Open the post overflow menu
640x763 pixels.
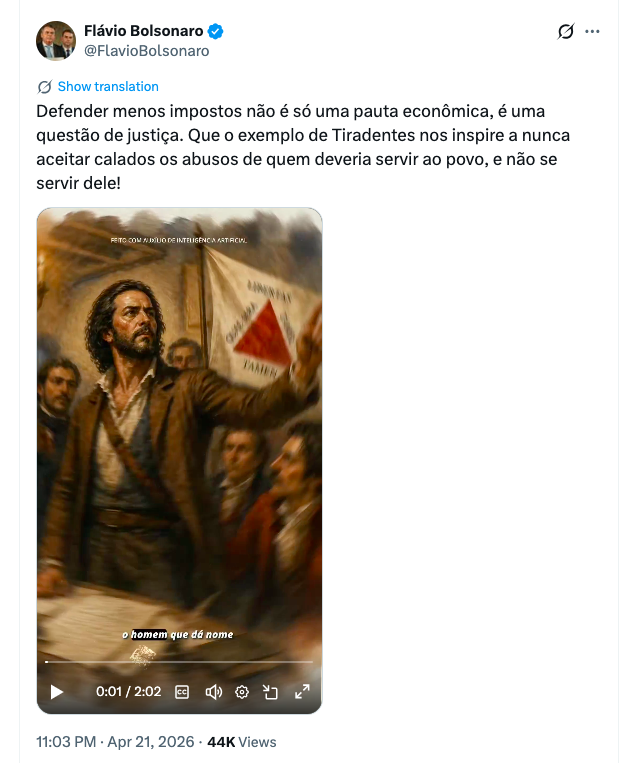[593, 32]
